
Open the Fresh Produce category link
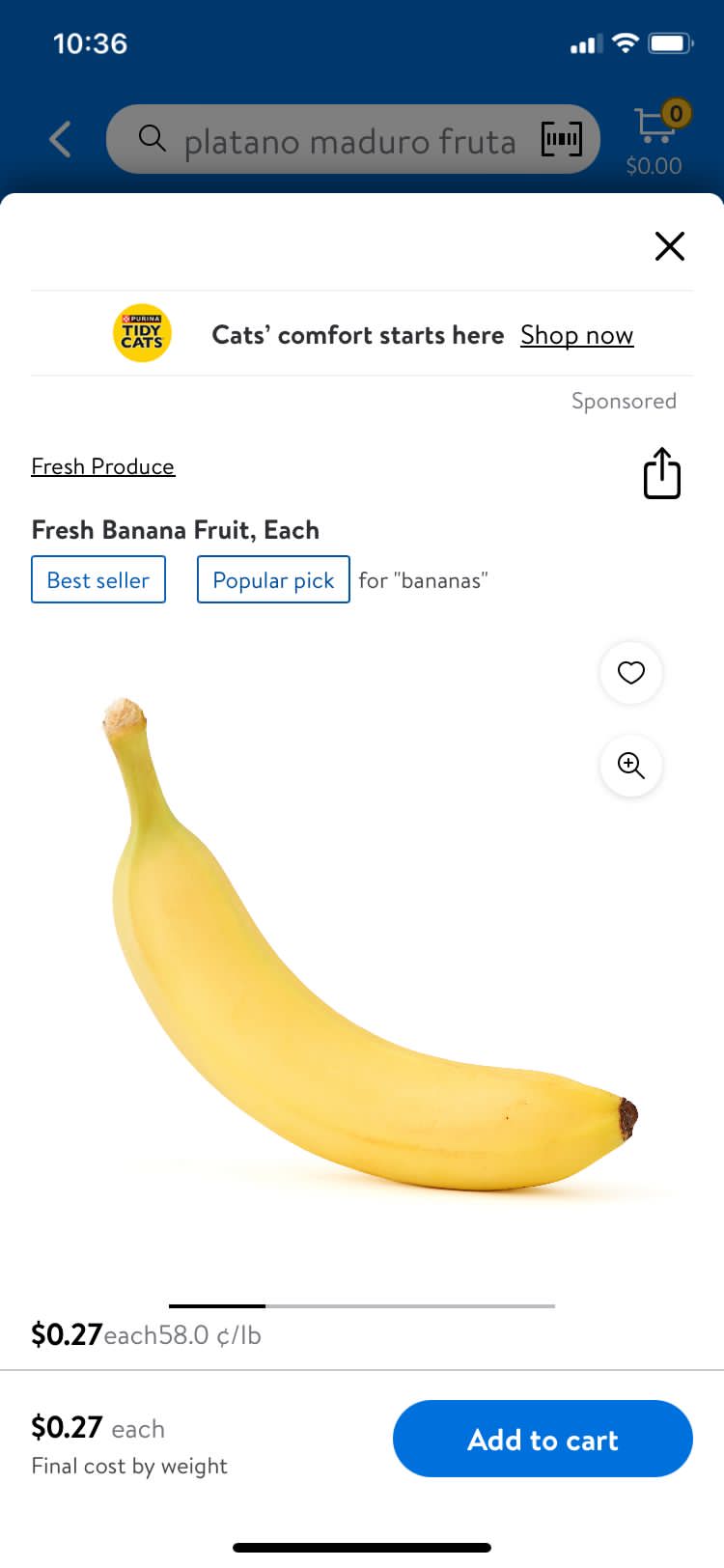click(102, 466)
